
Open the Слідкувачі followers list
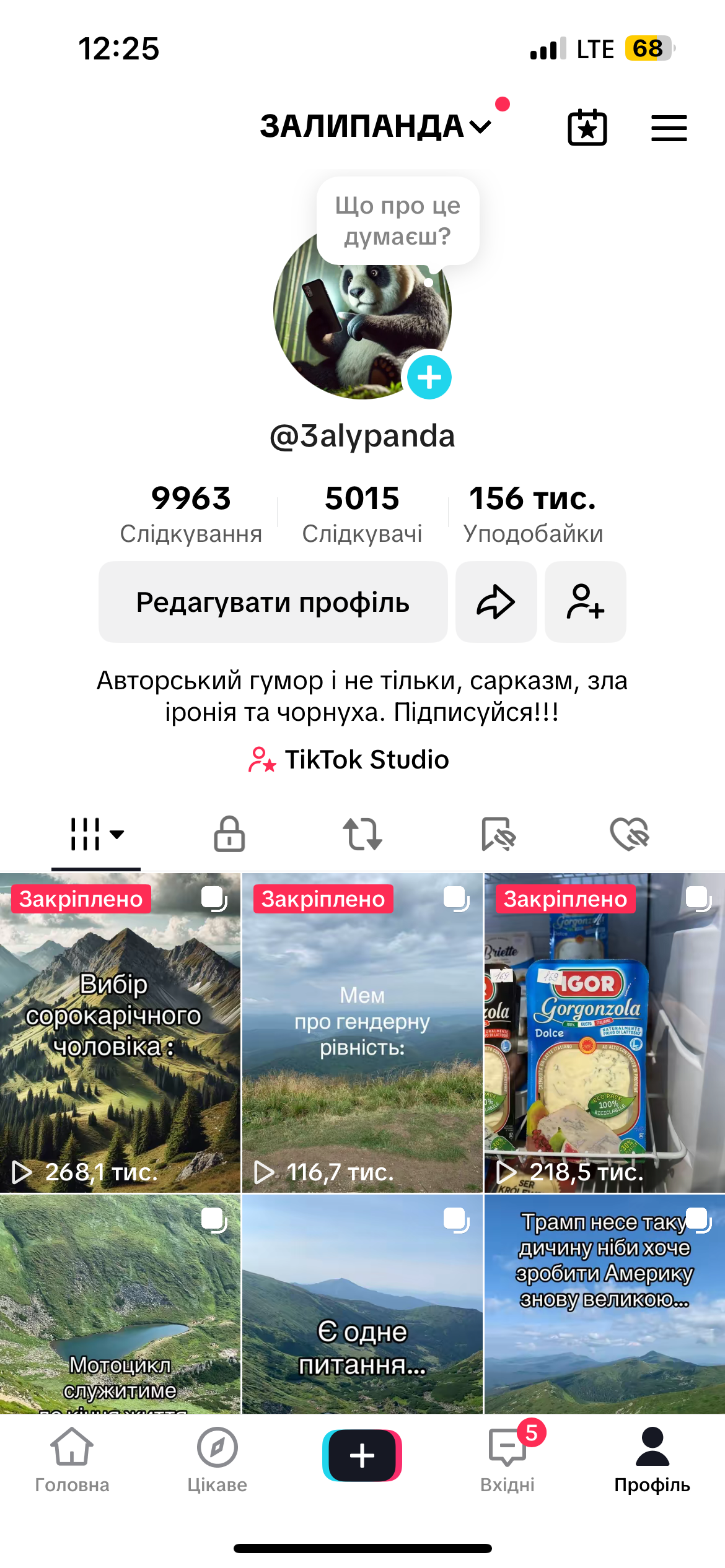(x=362, y=514)
